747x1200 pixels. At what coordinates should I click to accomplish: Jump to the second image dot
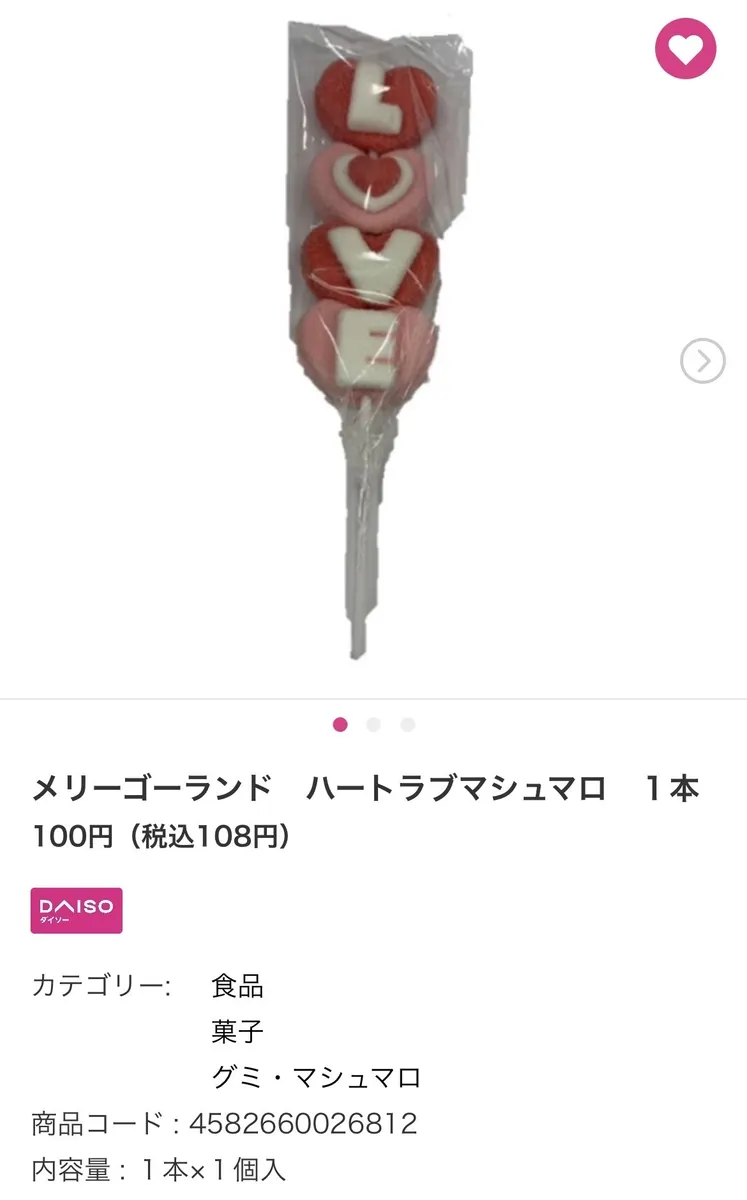373,725
